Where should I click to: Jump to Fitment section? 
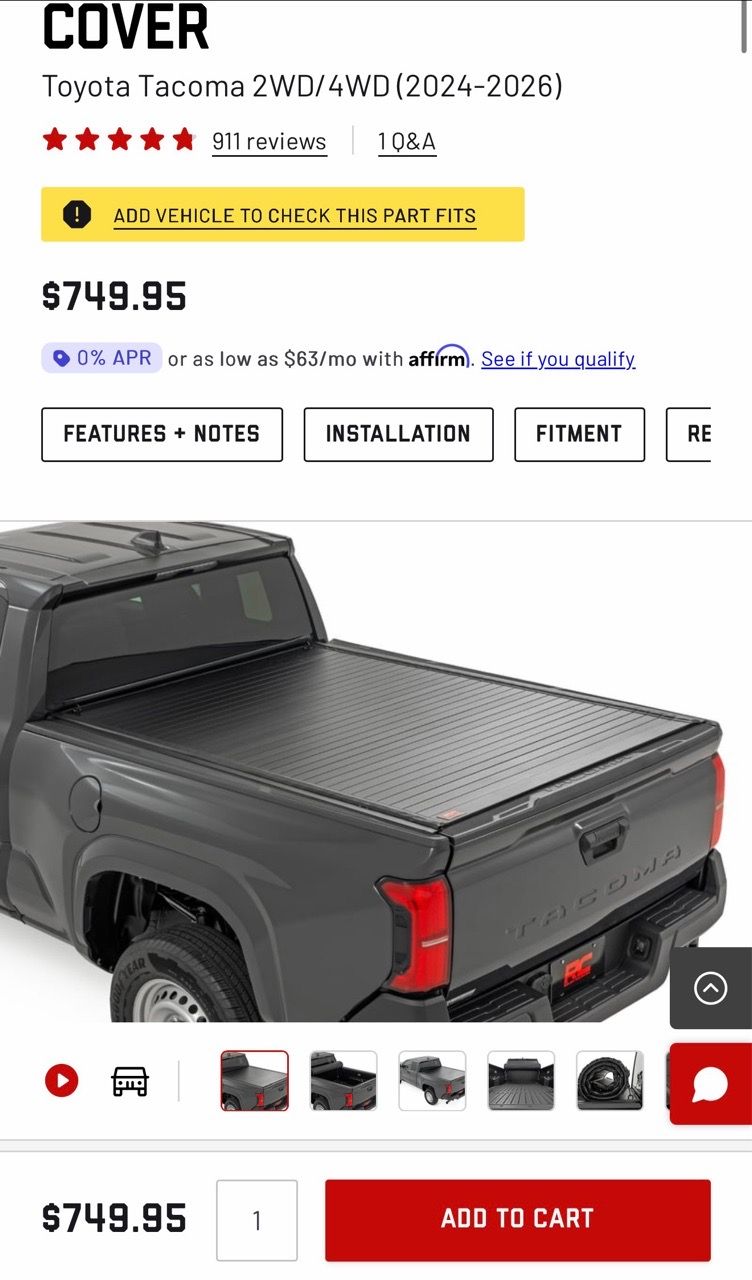[579, 434]
